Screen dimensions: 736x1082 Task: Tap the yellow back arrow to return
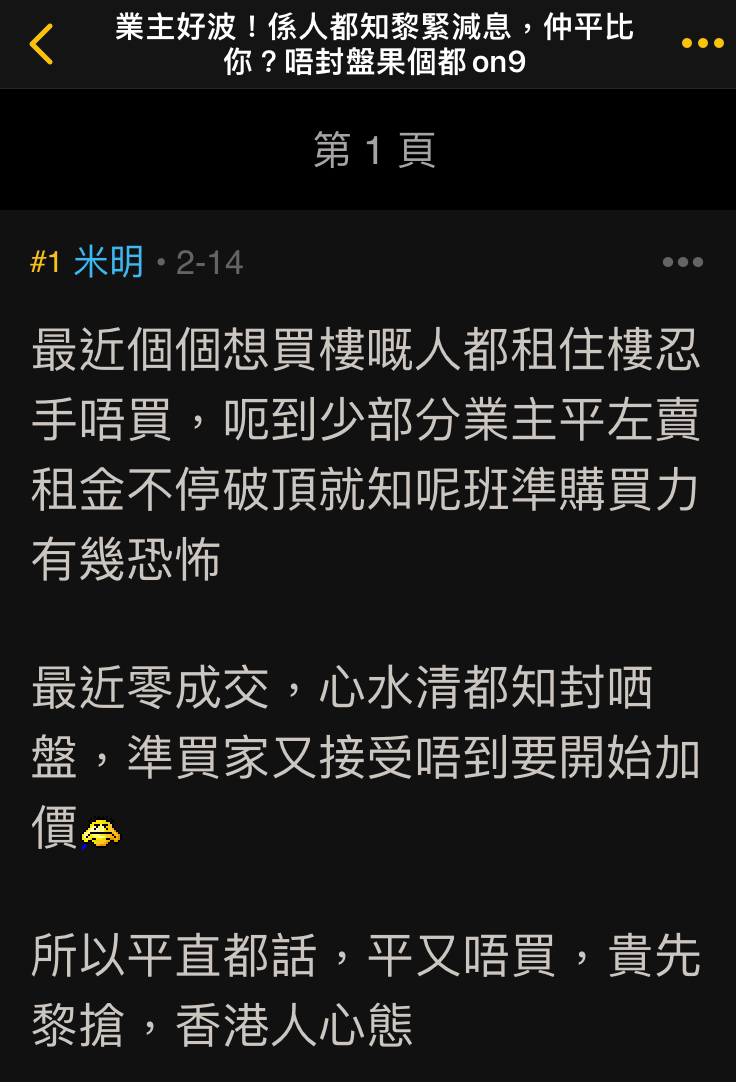tap(40, 44)
